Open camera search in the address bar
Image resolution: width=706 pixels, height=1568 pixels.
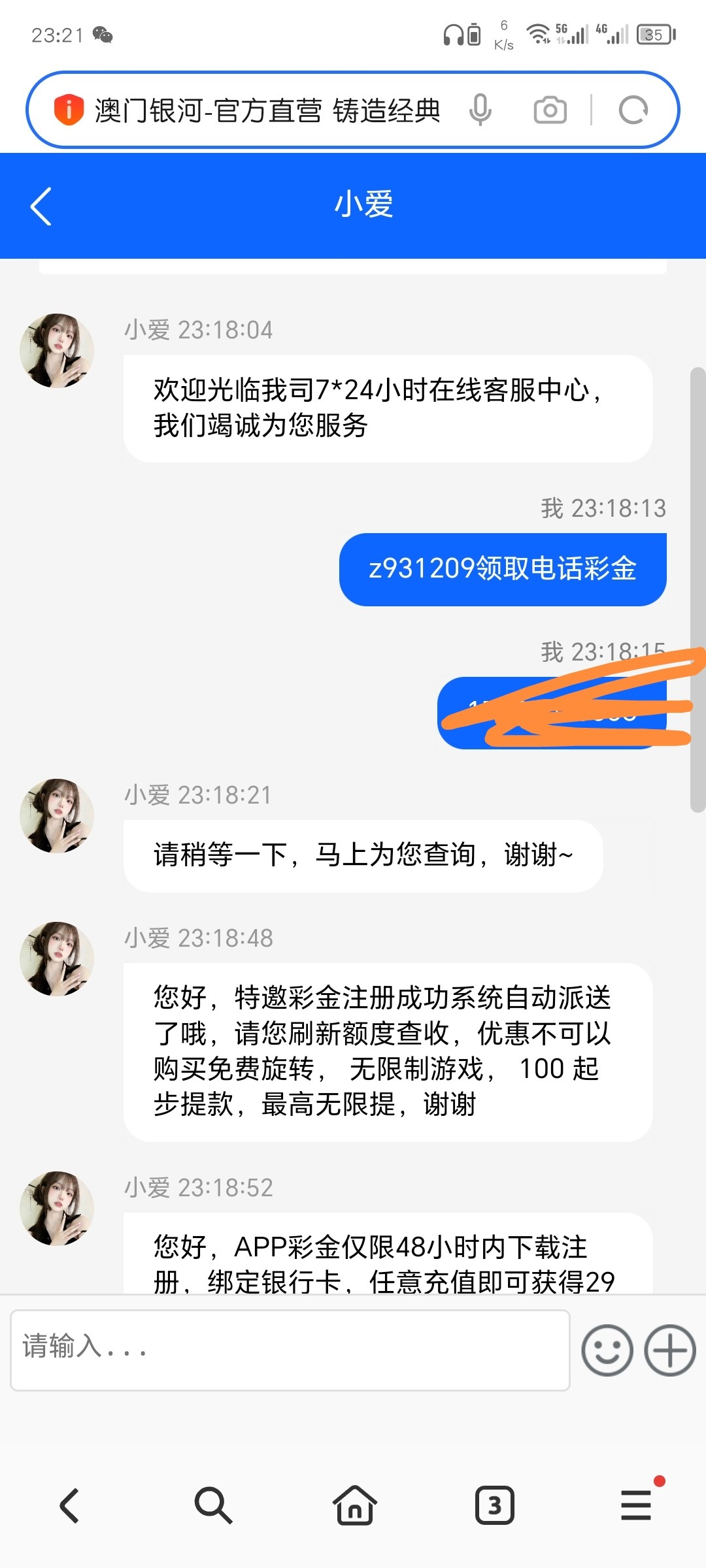550,110
